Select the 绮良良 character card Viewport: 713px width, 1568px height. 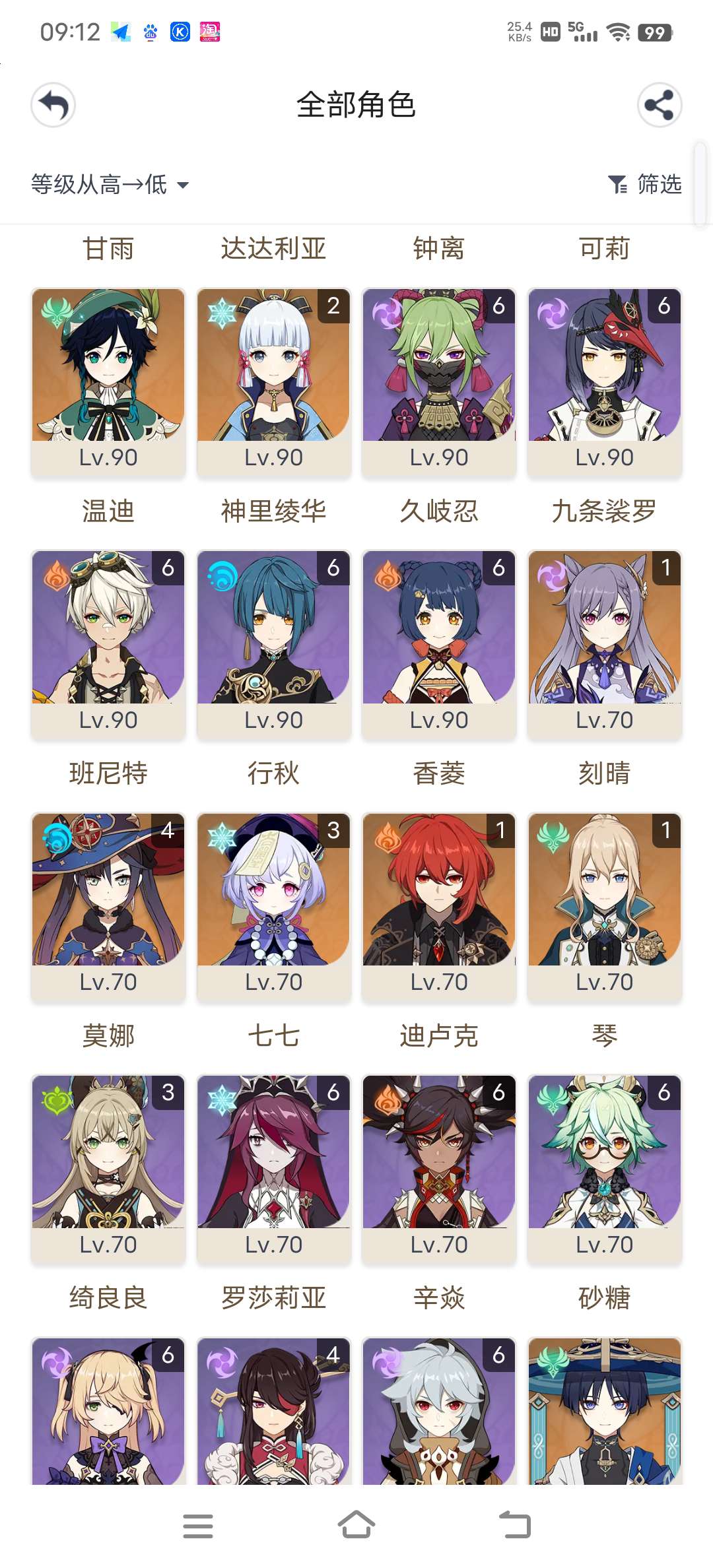[x=108, y=1168]
